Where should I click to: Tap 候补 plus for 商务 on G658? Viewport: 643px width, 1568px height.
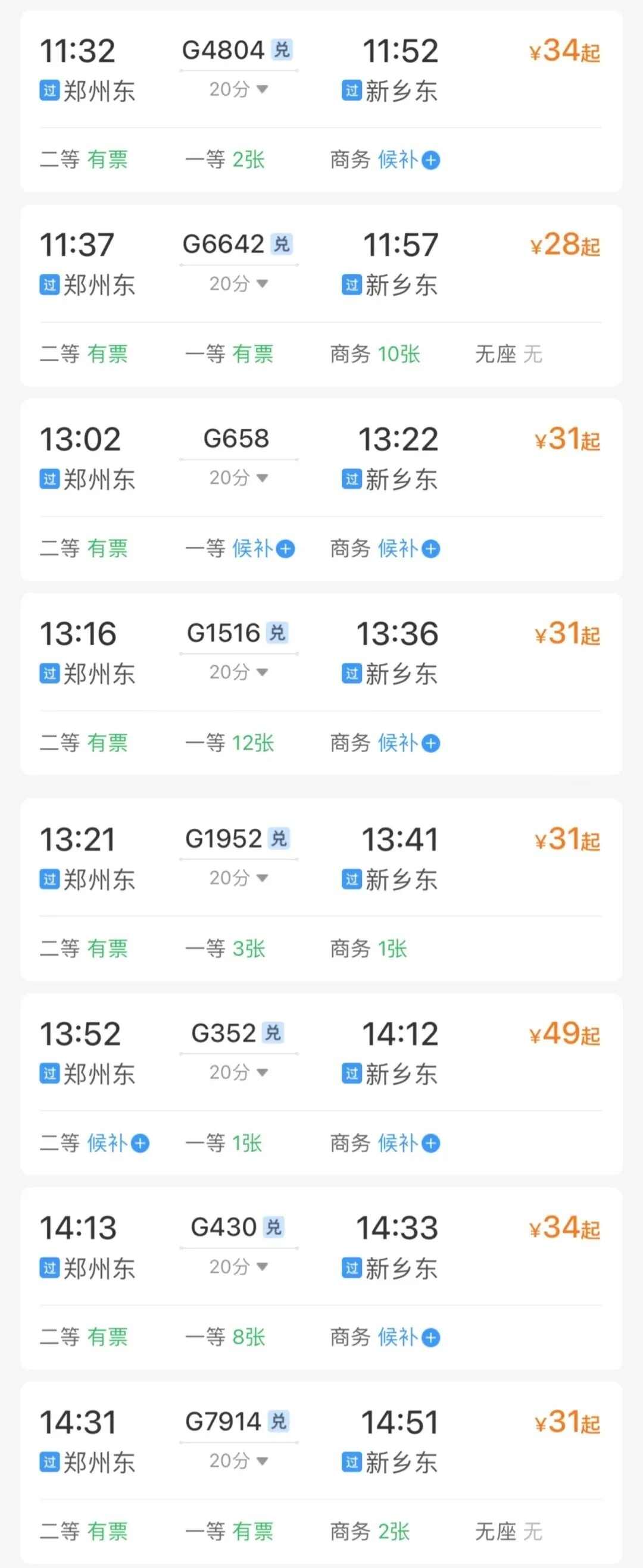click(430, 549)
